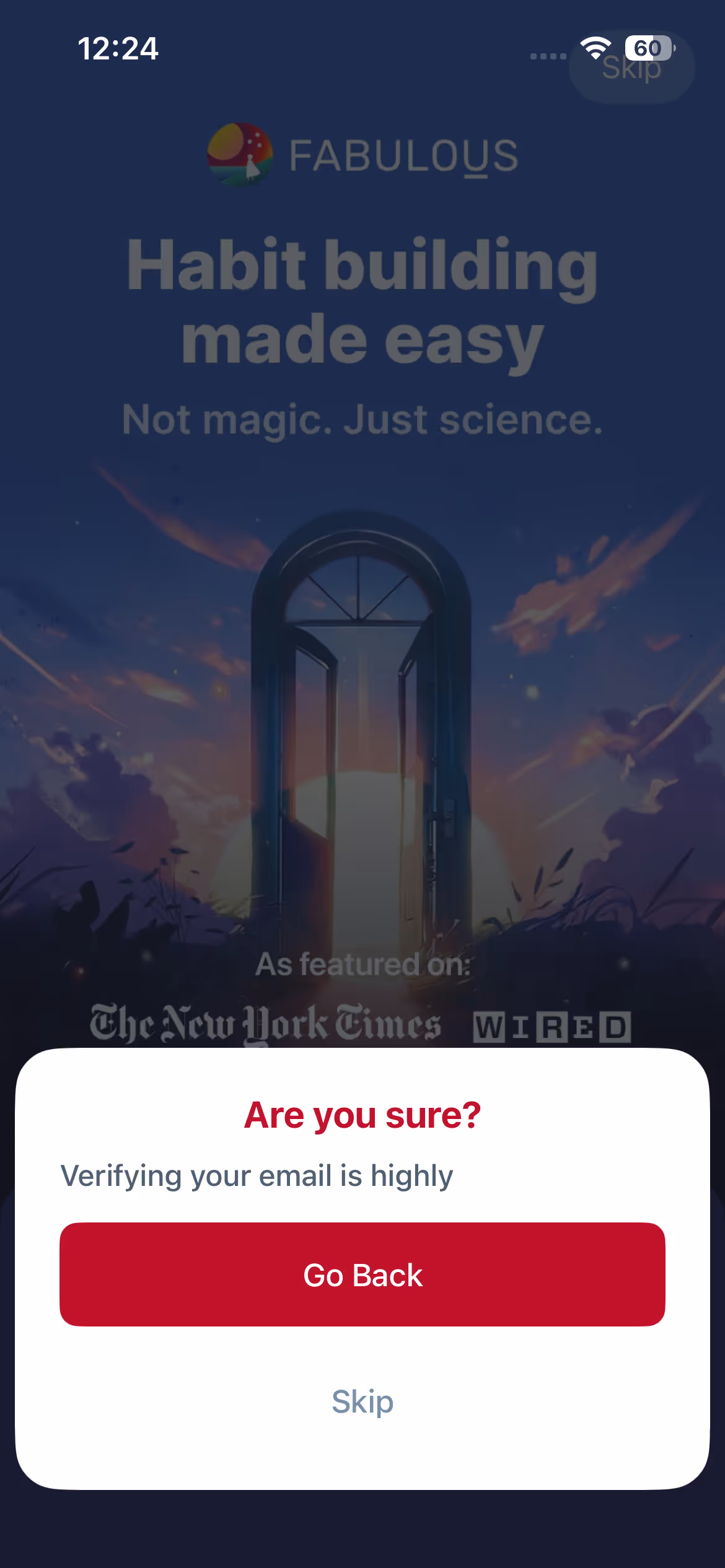725x1568 pixels.
Task: Confirm Skip in the dialog
Action: tap(362, 1401)
